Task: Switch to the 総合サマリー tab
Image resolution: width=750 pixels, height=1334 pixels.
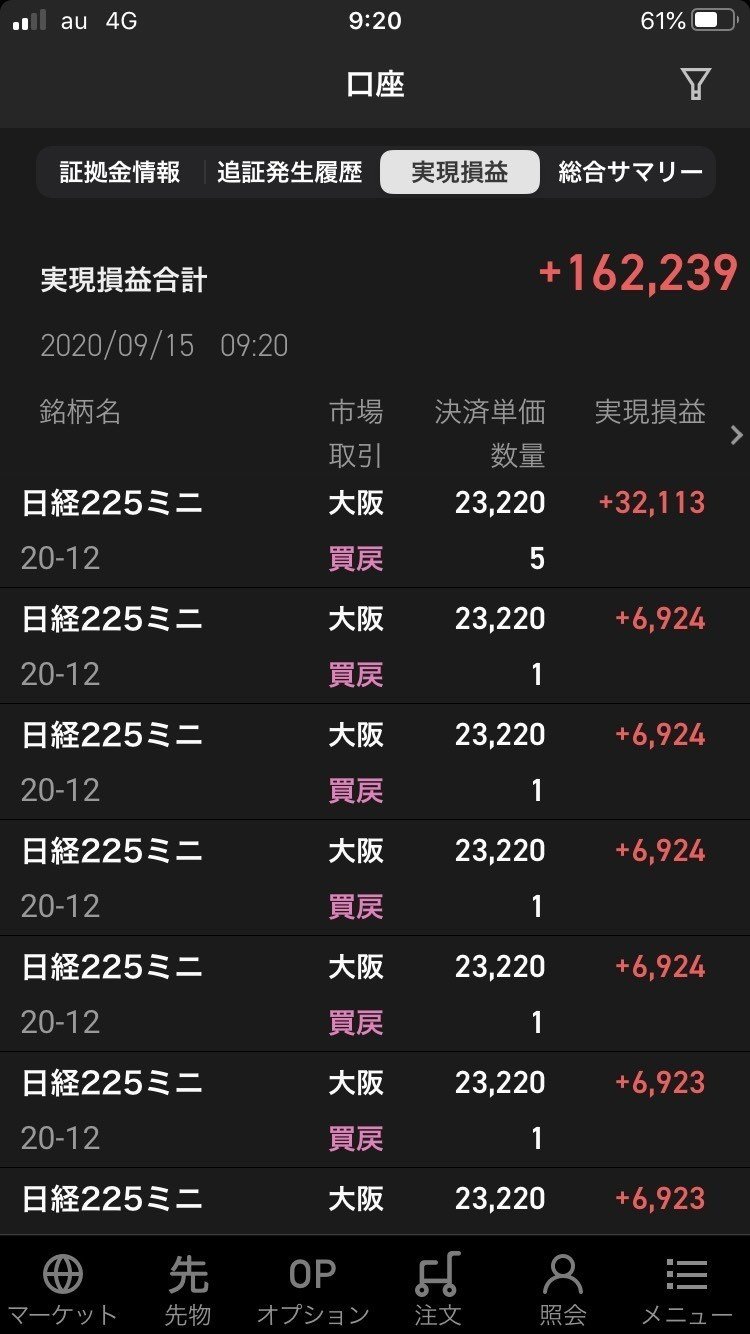Action: [630, 172]
